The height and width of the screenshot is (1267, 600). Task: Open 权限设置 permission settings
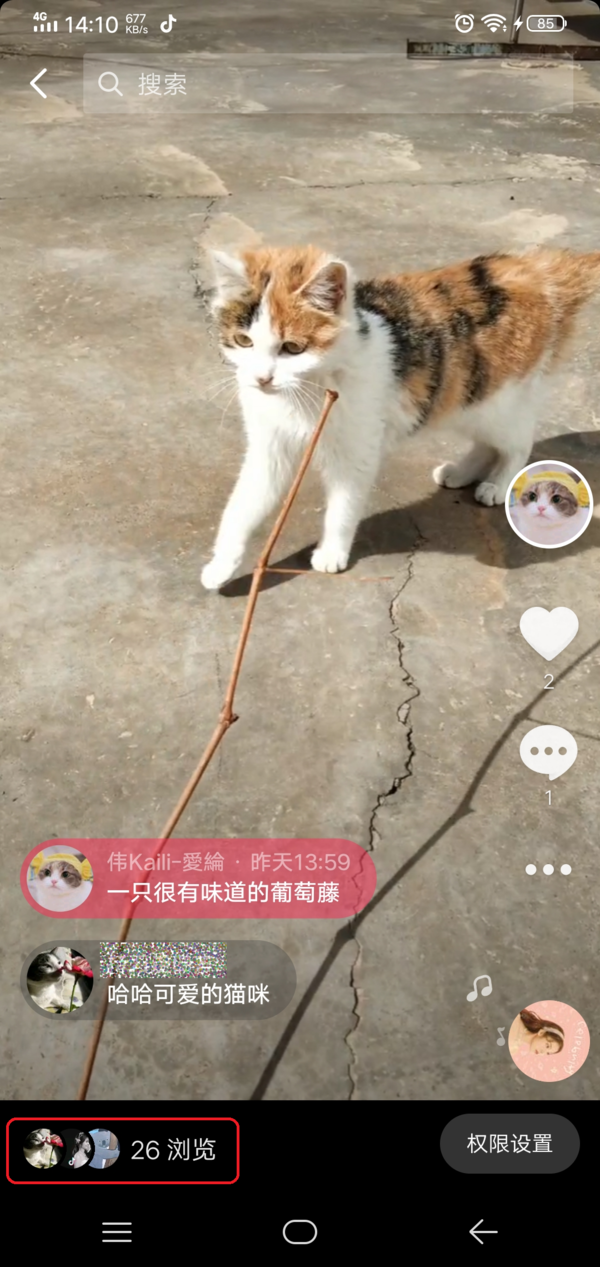[x=509, y=1144]
